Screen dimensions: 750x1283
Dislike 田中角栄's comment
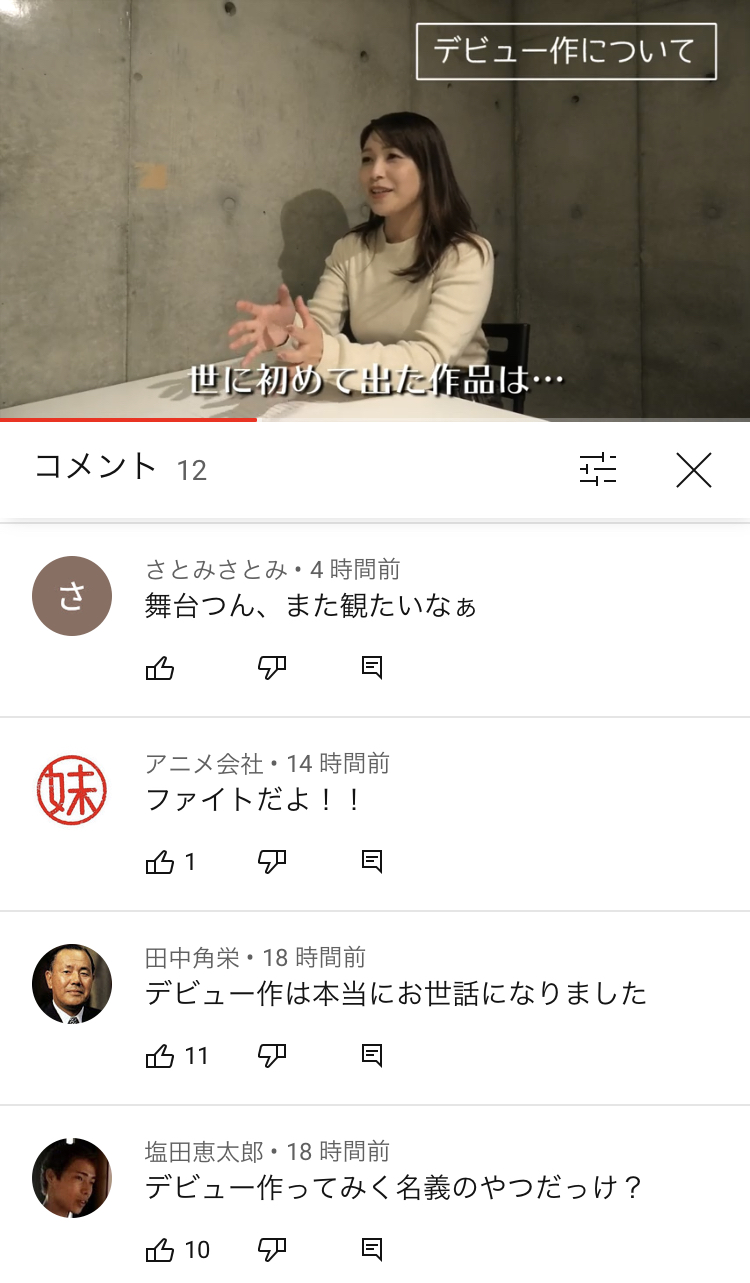(x=272, y=1056)
